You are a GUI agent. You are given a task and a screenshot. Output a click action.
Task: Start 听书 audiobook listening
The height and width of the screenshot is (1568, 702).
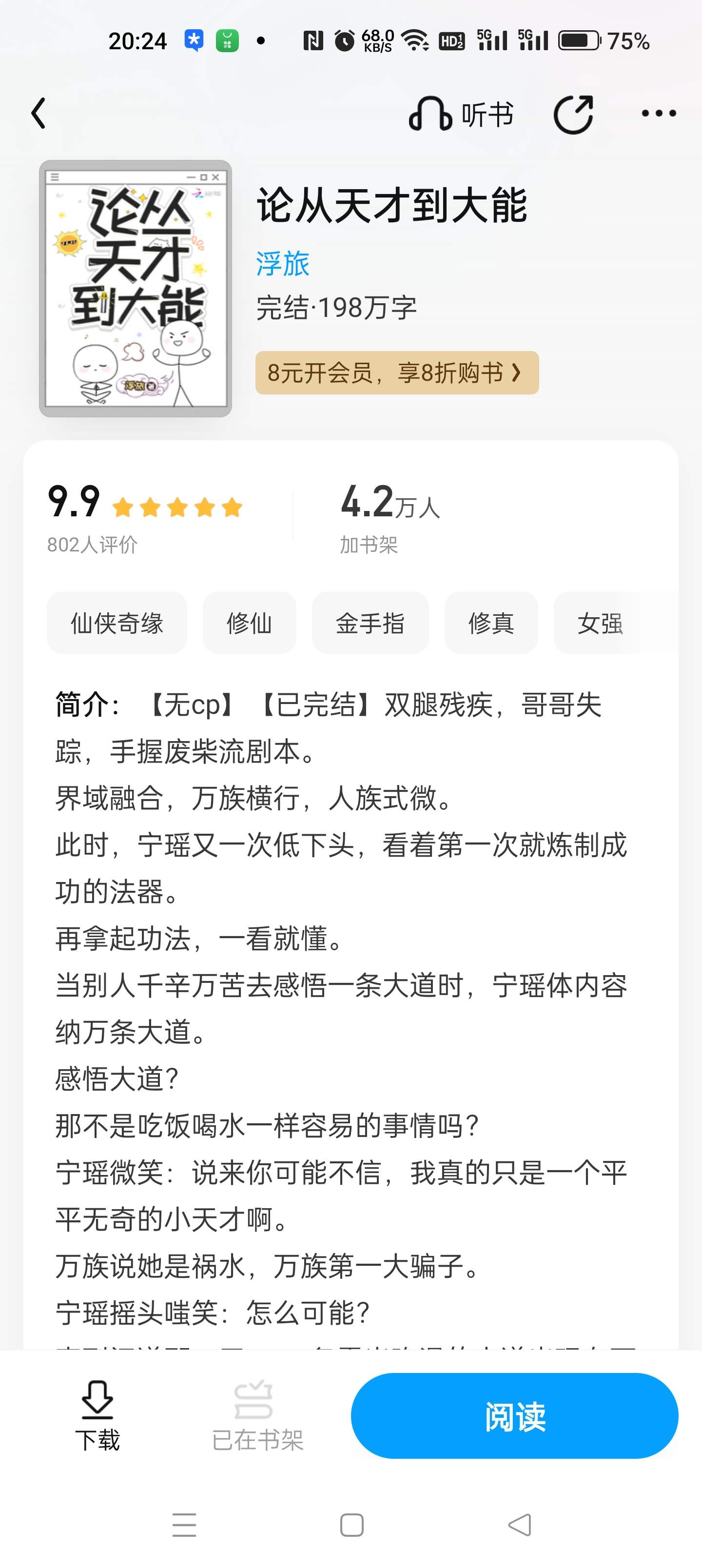pyautogui.click(x=461, y=114)
